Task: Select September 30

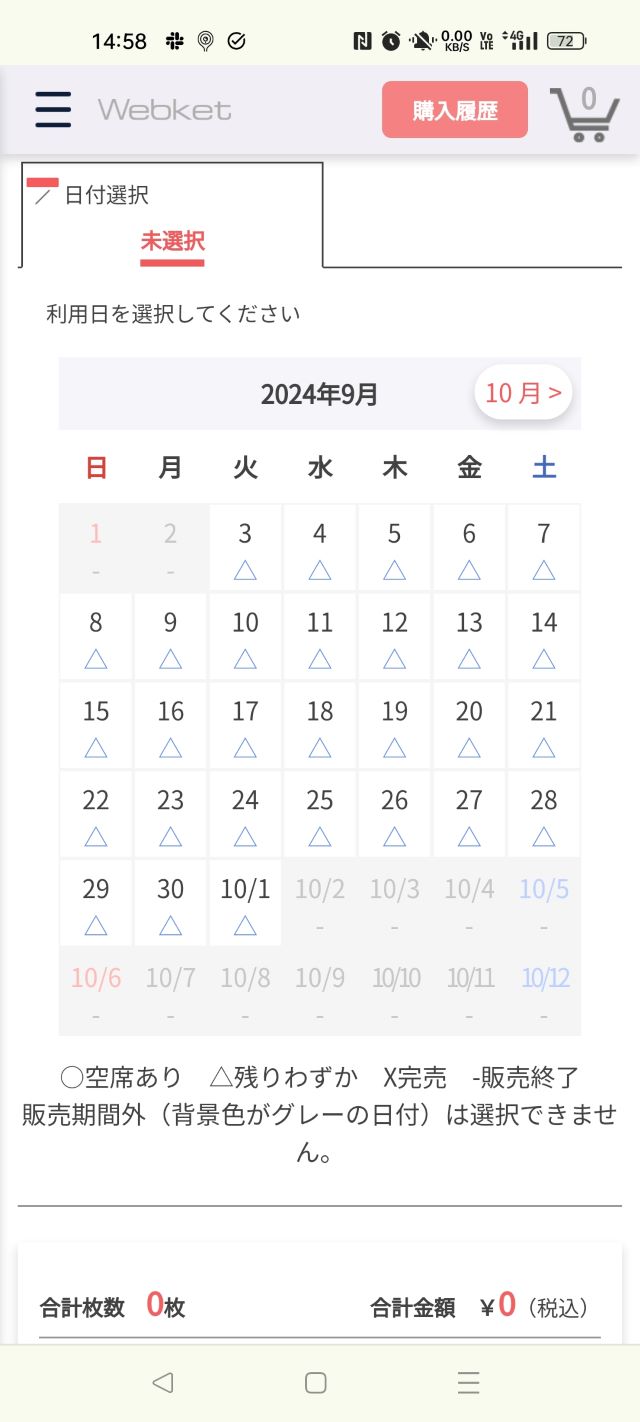Action: (x=170, y=903)
